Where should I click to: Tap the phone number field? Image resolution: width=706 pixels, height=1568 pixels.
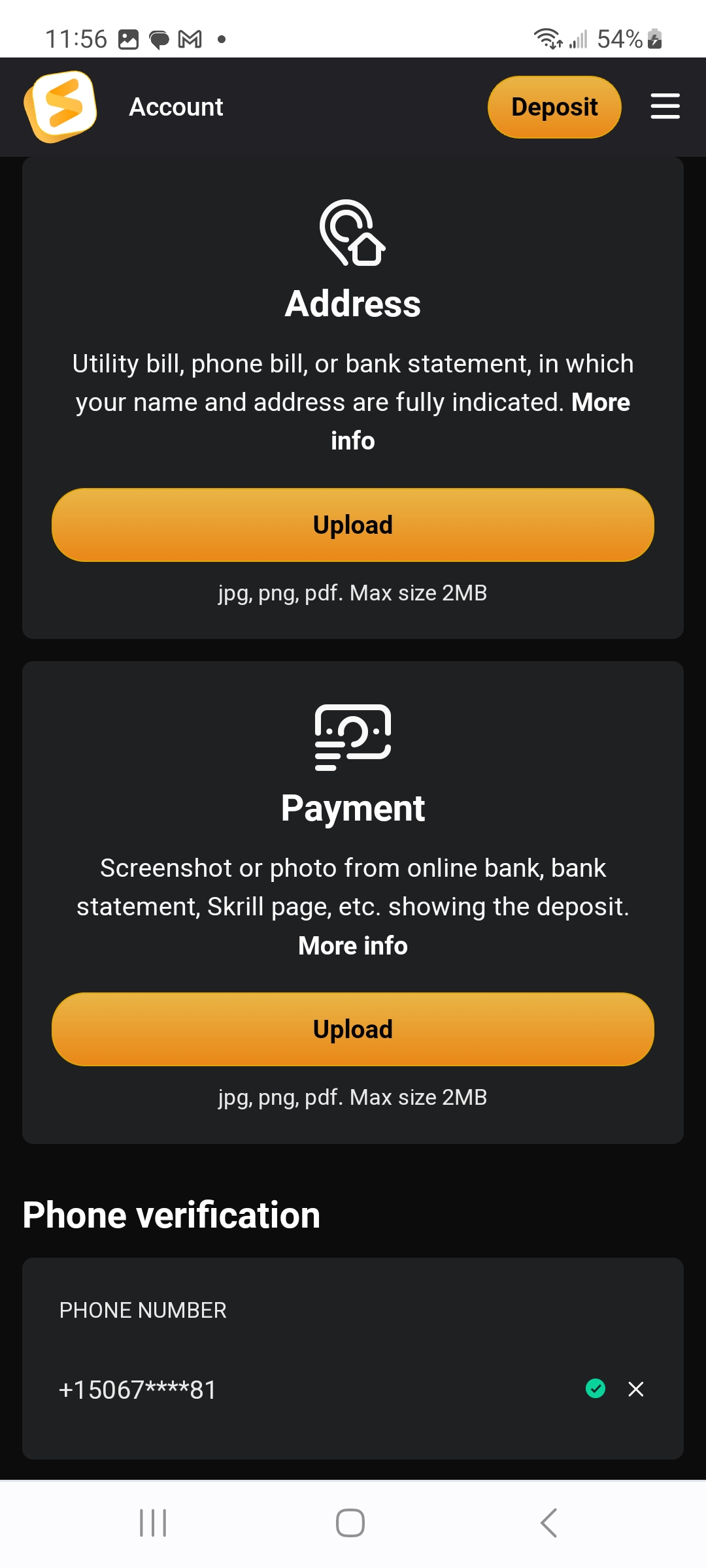pos(294,1389)
